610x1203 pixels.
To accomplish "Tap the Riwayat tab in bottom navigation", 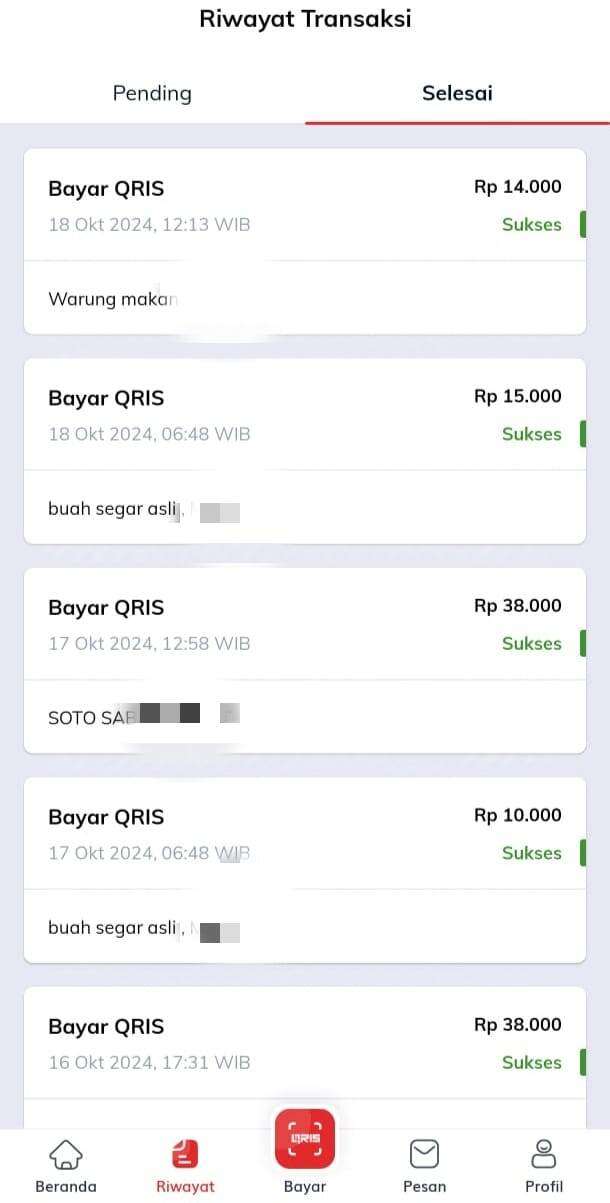I will click(185, 1167).
